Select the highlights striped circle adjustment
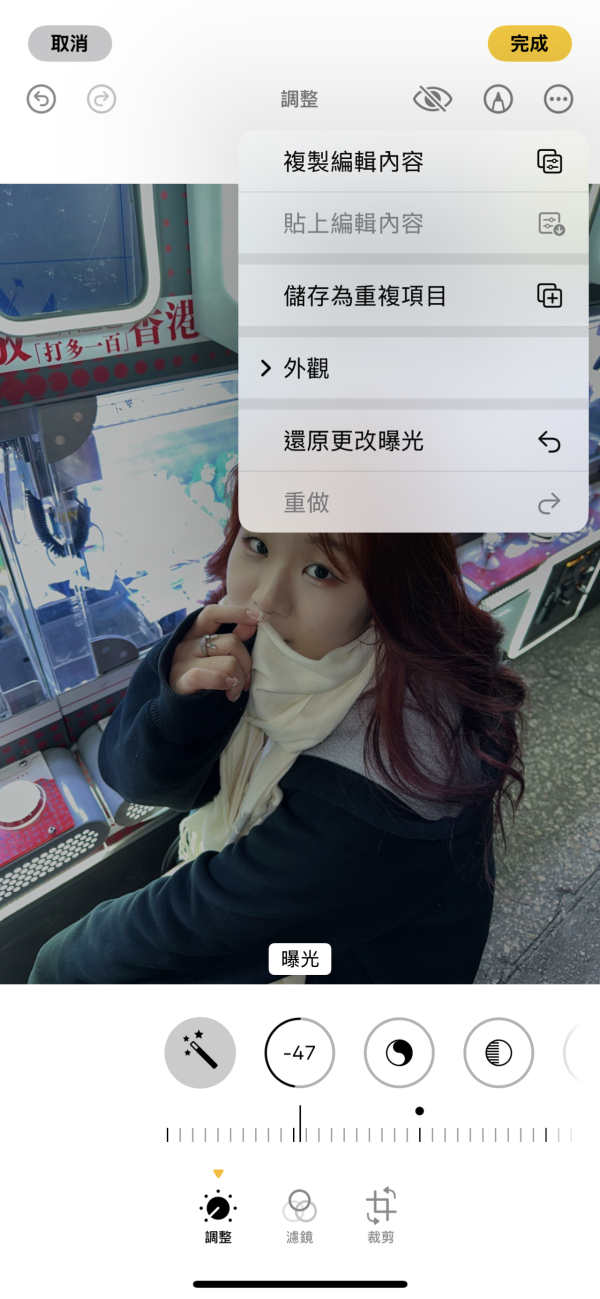 (498, 1052)
